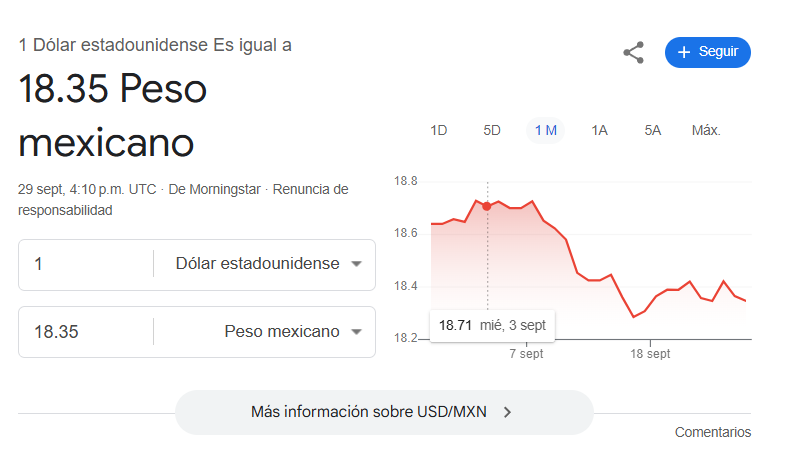The width and height of the screenshot is (792, 454).
Task: Select the 1 M chart range
Action: coord(546,130)
